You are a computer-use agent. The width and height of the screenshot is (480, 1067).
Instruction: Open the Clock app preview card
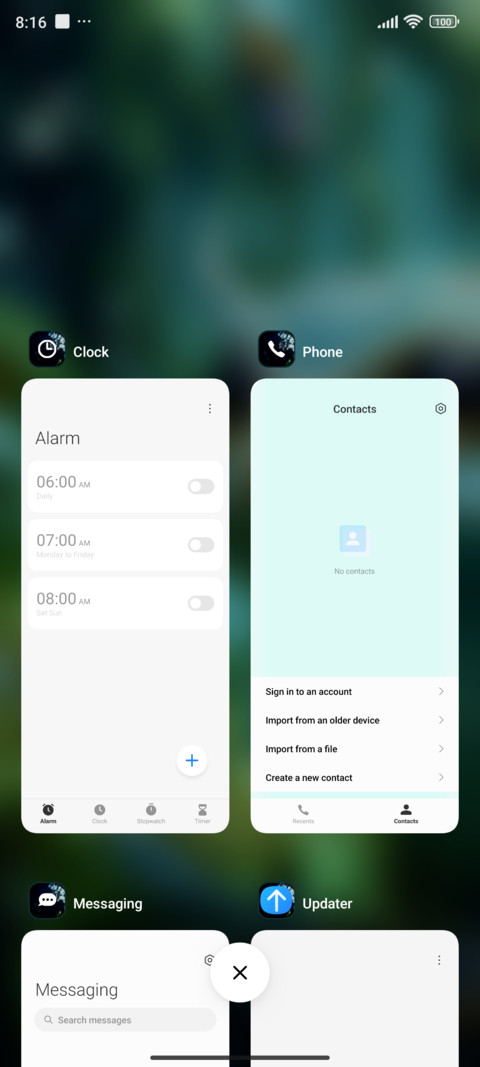pyautogui.click(x=125, y=606)
